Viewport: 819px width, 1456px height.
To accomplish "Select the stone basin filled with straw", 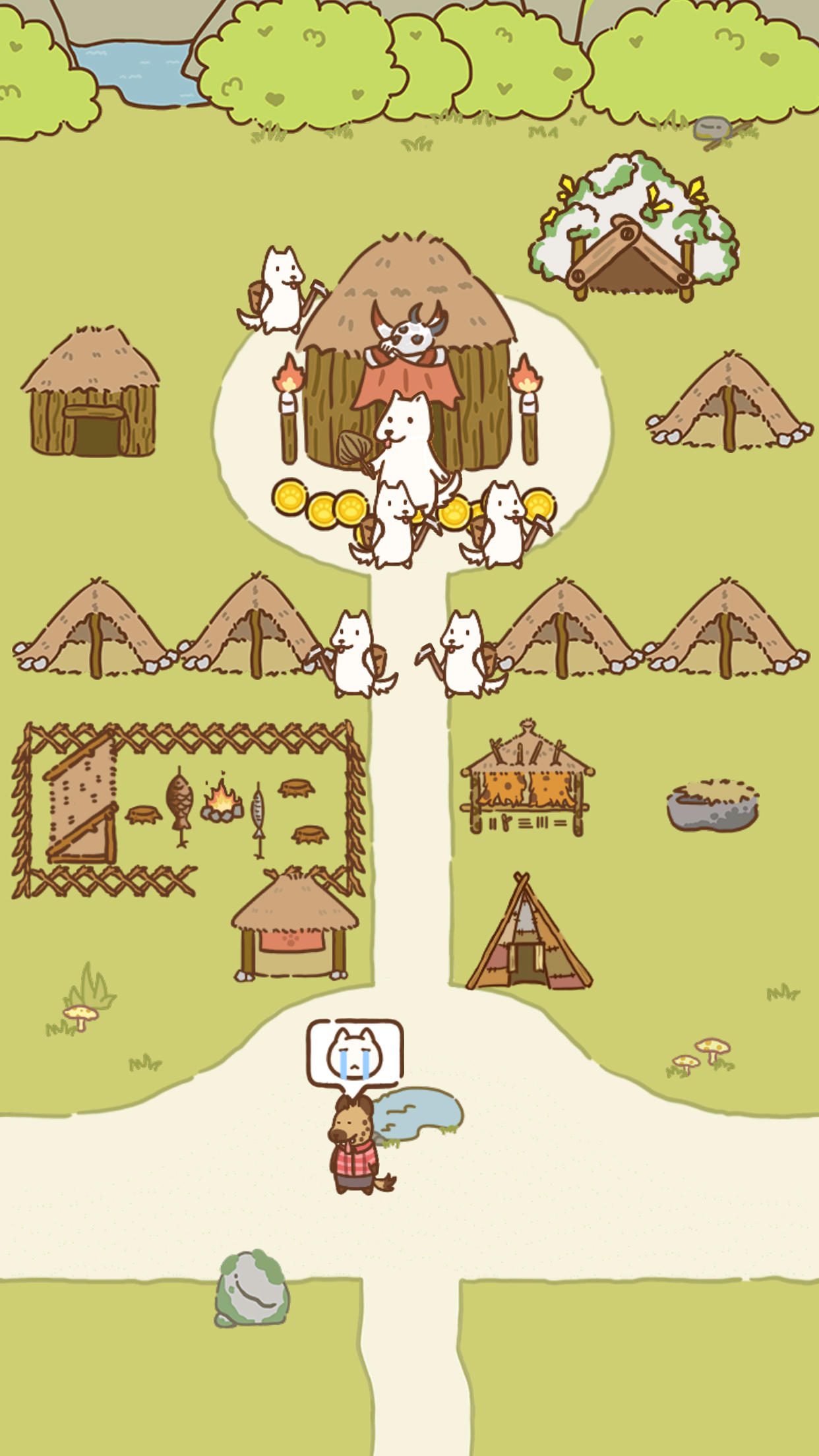I will pyautogui.click(x=712, y=804).
